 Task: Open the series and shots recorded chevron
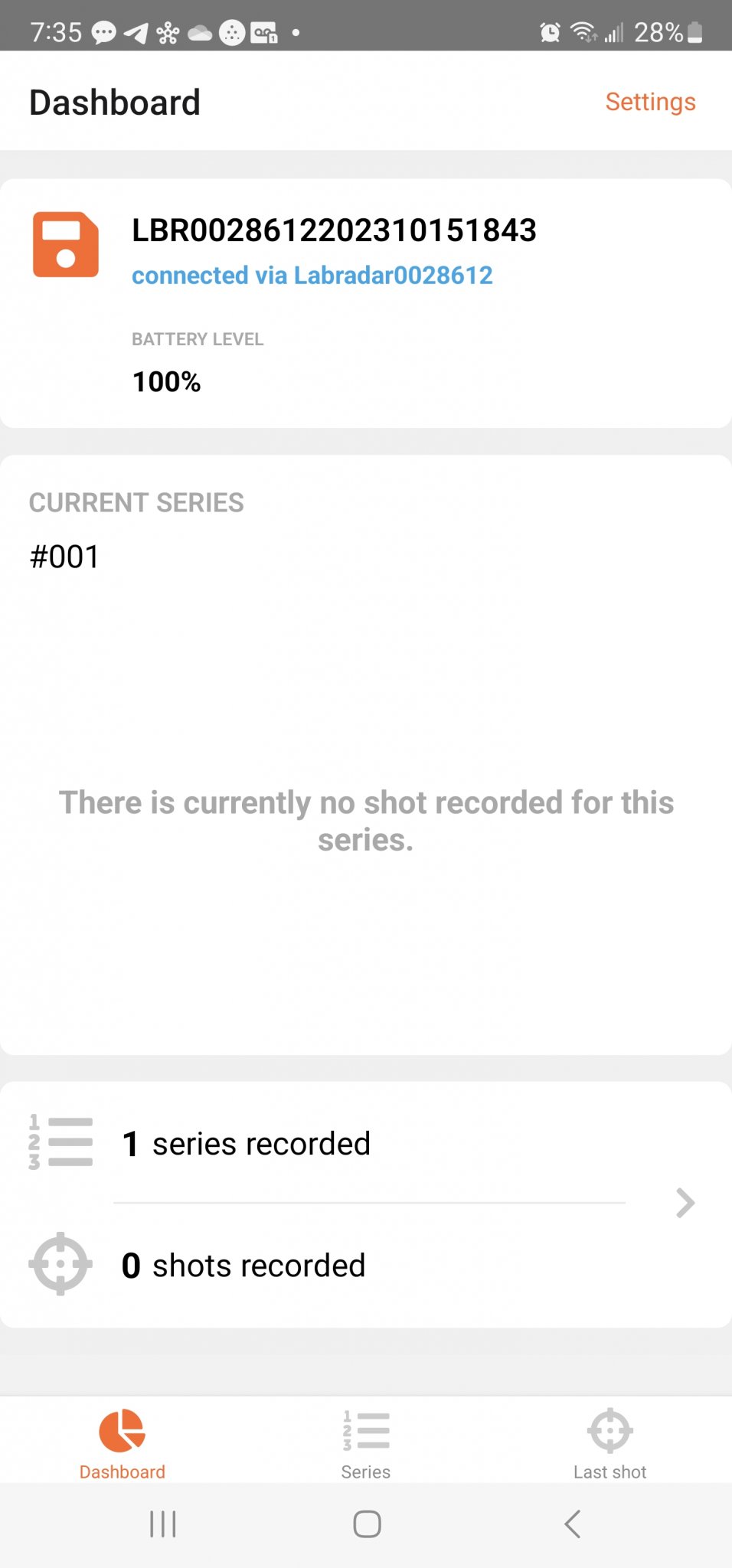[x=685, y=1204]
